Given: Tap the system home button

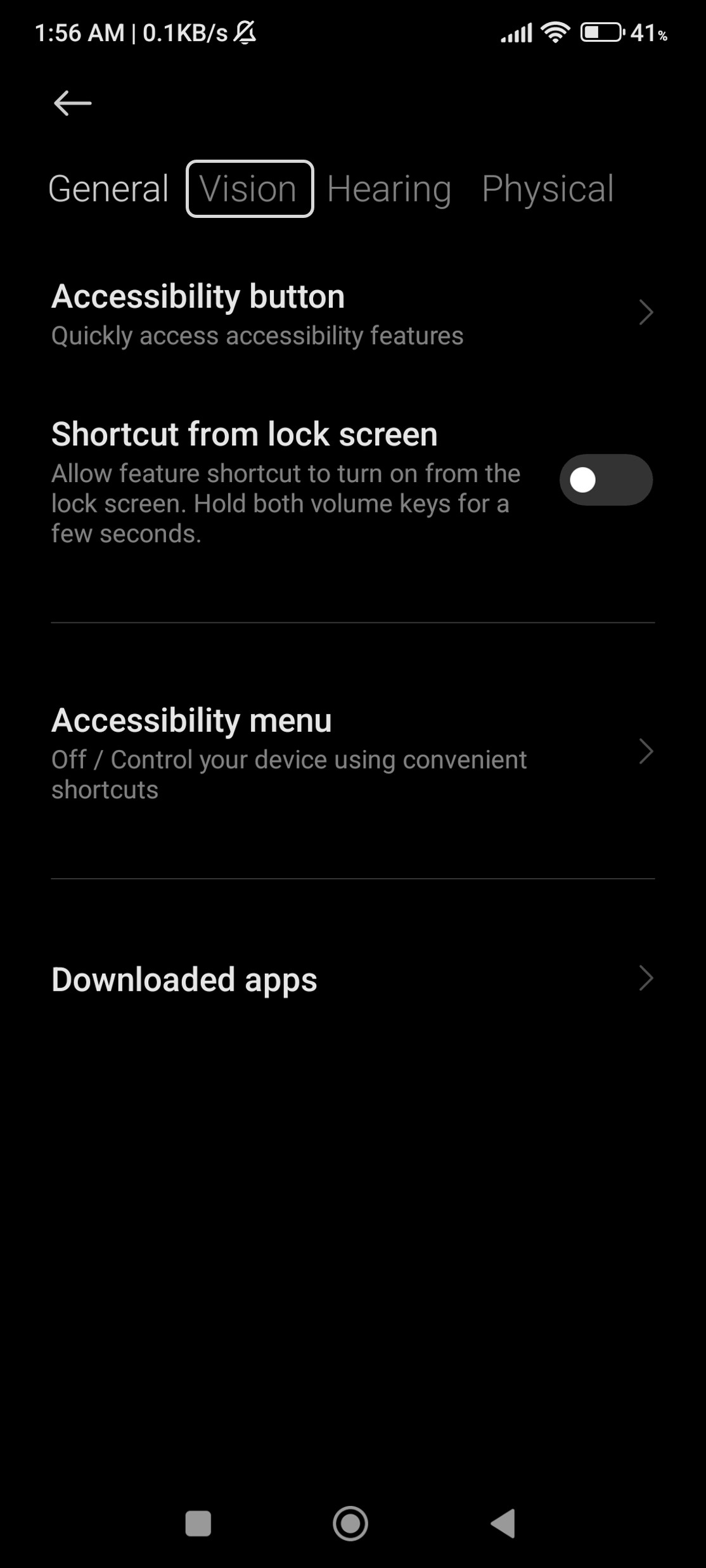Looking at the screenshot, I should [350, 1523].
